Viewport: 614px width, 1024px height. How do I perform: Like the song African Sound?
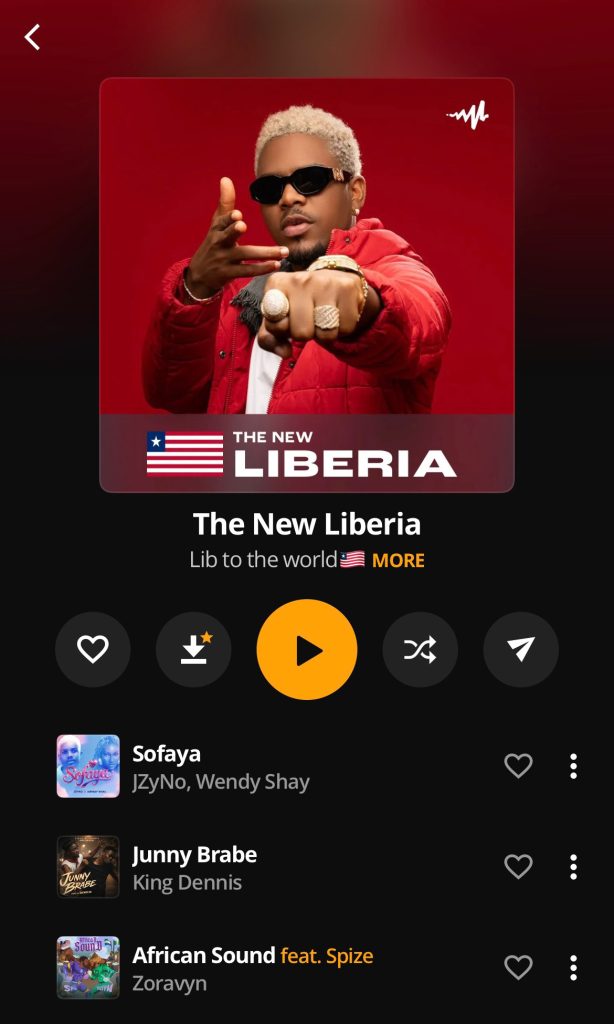pos(518,967)
